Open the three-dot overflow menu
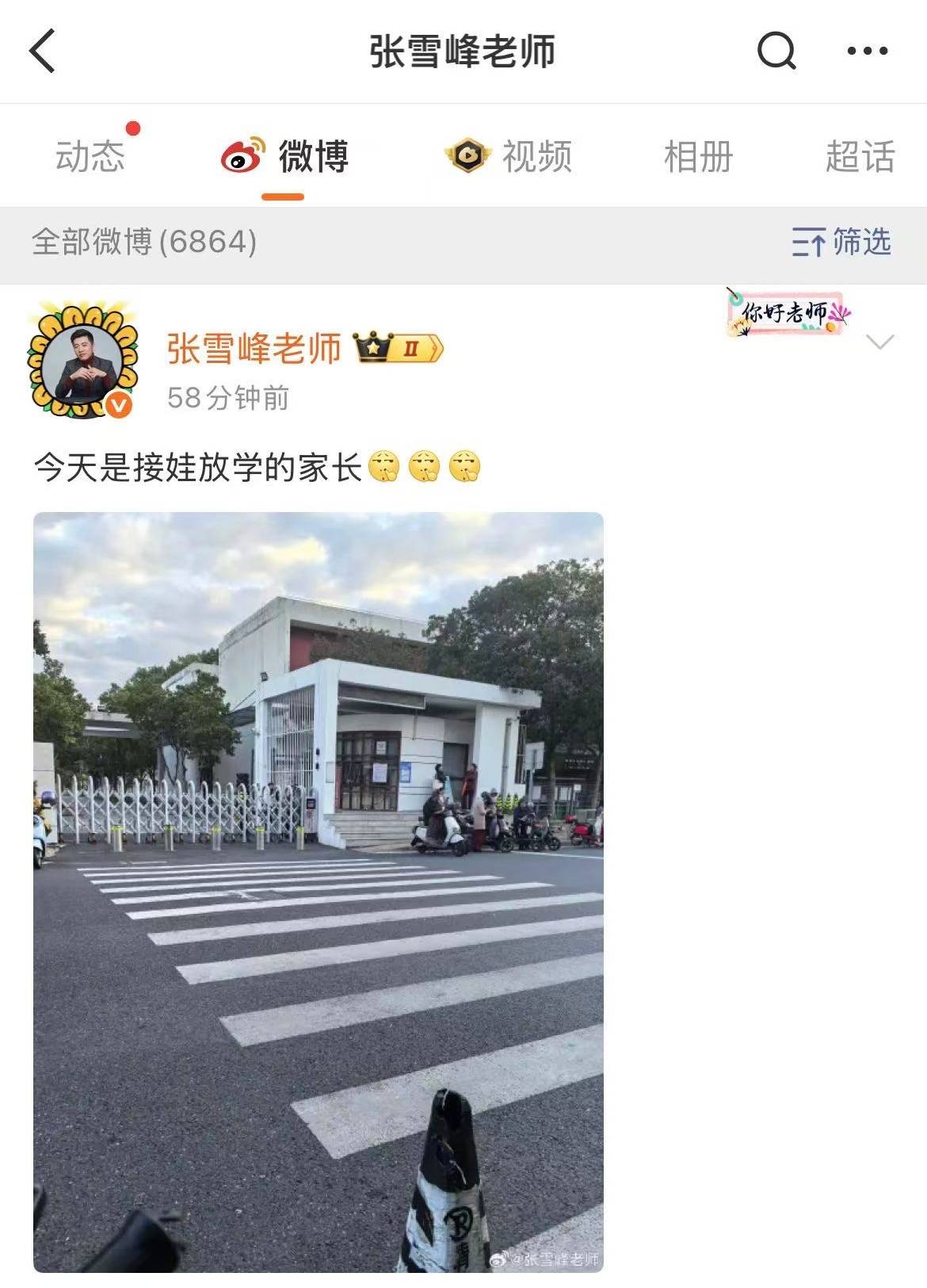 pos(867,52)
